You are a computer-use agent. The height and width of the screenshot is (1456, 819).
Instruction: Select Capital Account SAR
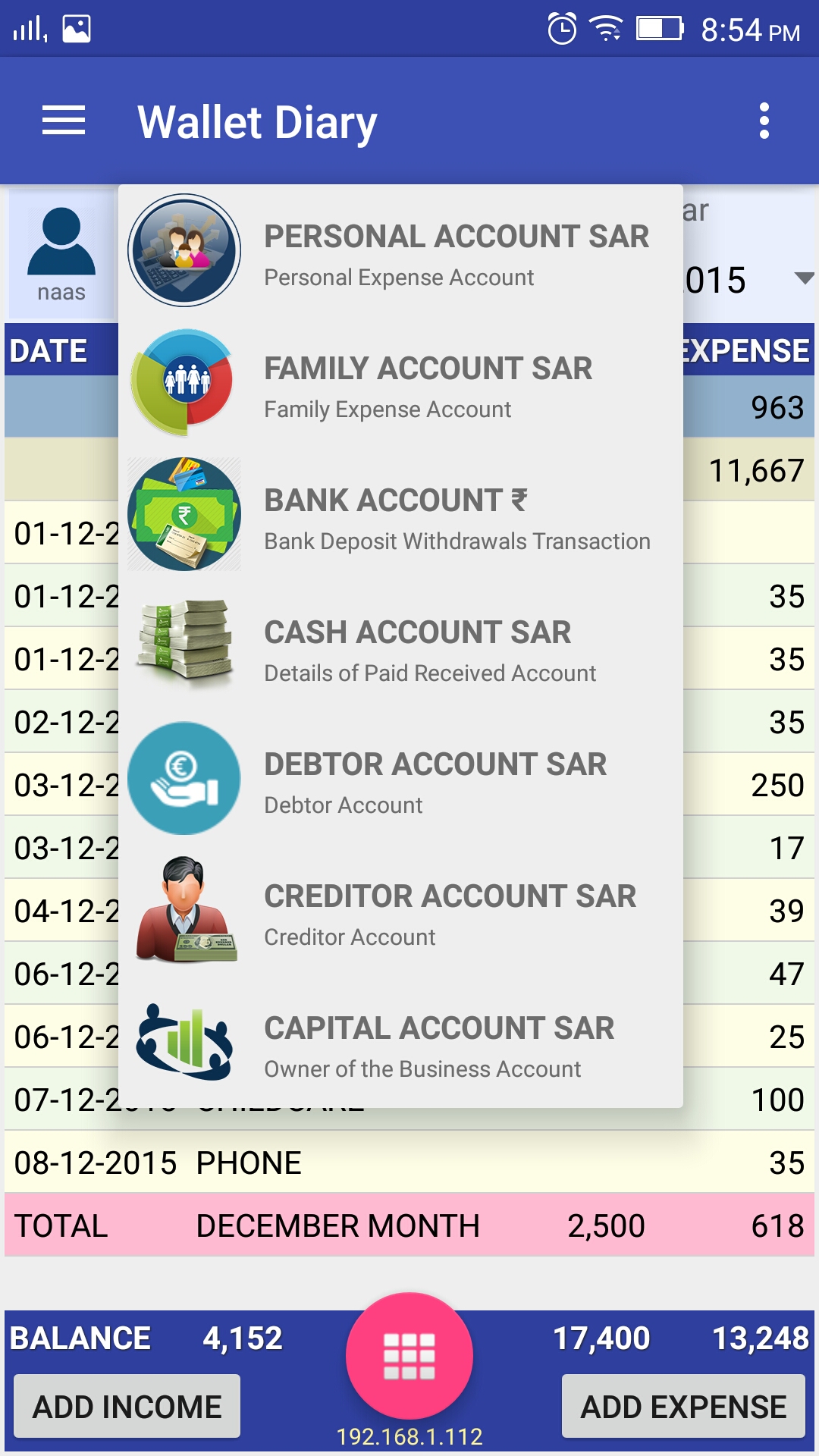(400, 1042)
